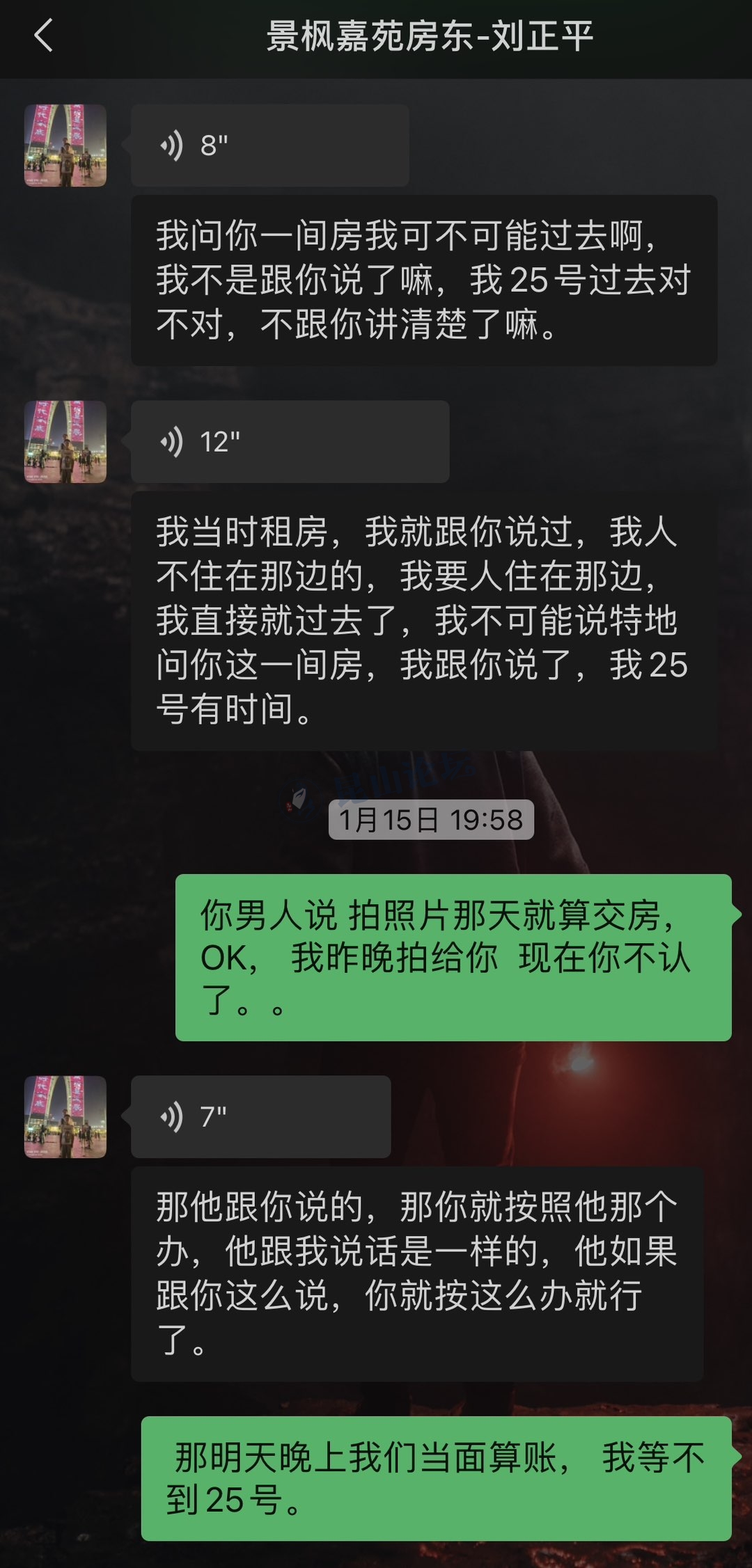This screenshot has height=1568, width=752.
Task: Open the landlord's avatar beside the 12" voice message
Action: click(65, 442)
